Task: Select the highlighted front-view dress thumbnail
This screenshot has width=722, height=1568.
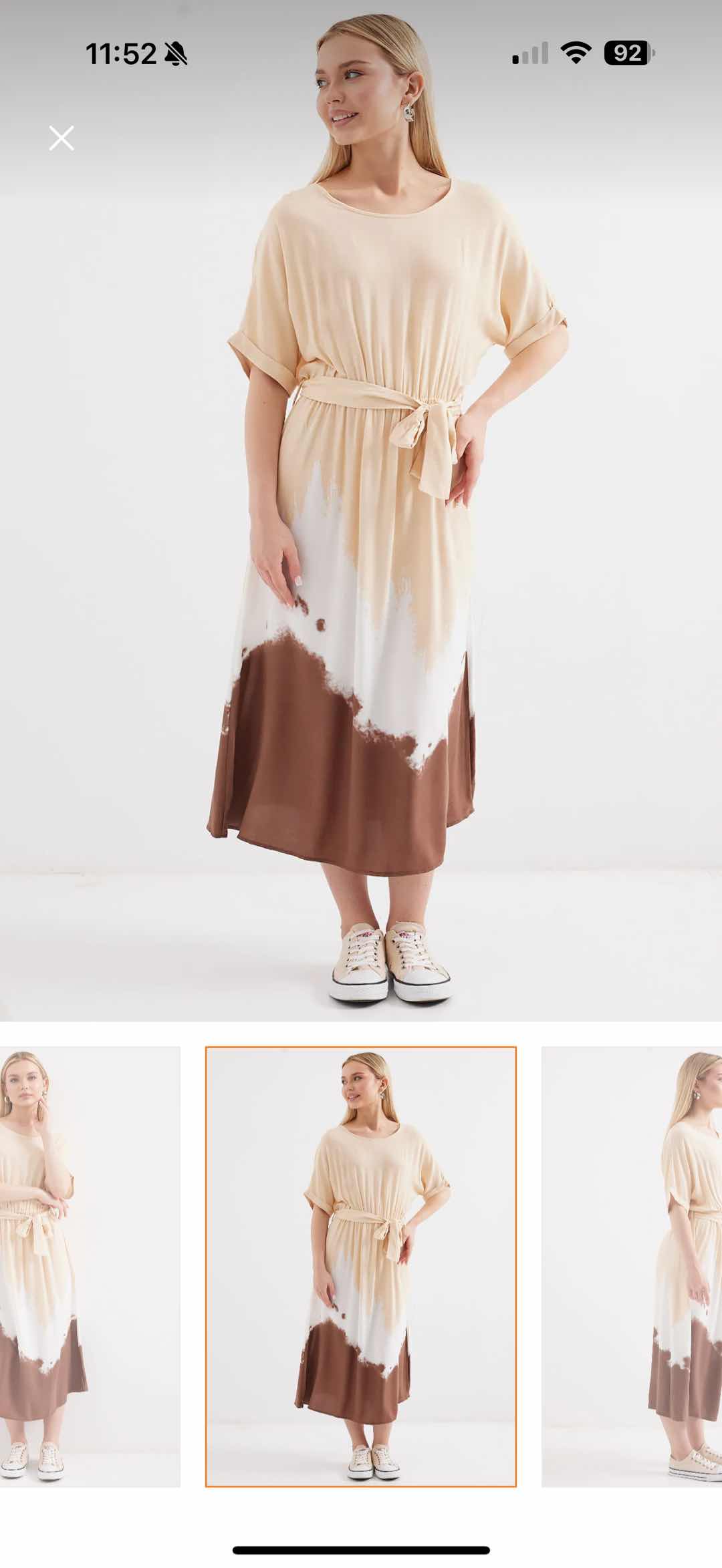Action: point(360,1265)
